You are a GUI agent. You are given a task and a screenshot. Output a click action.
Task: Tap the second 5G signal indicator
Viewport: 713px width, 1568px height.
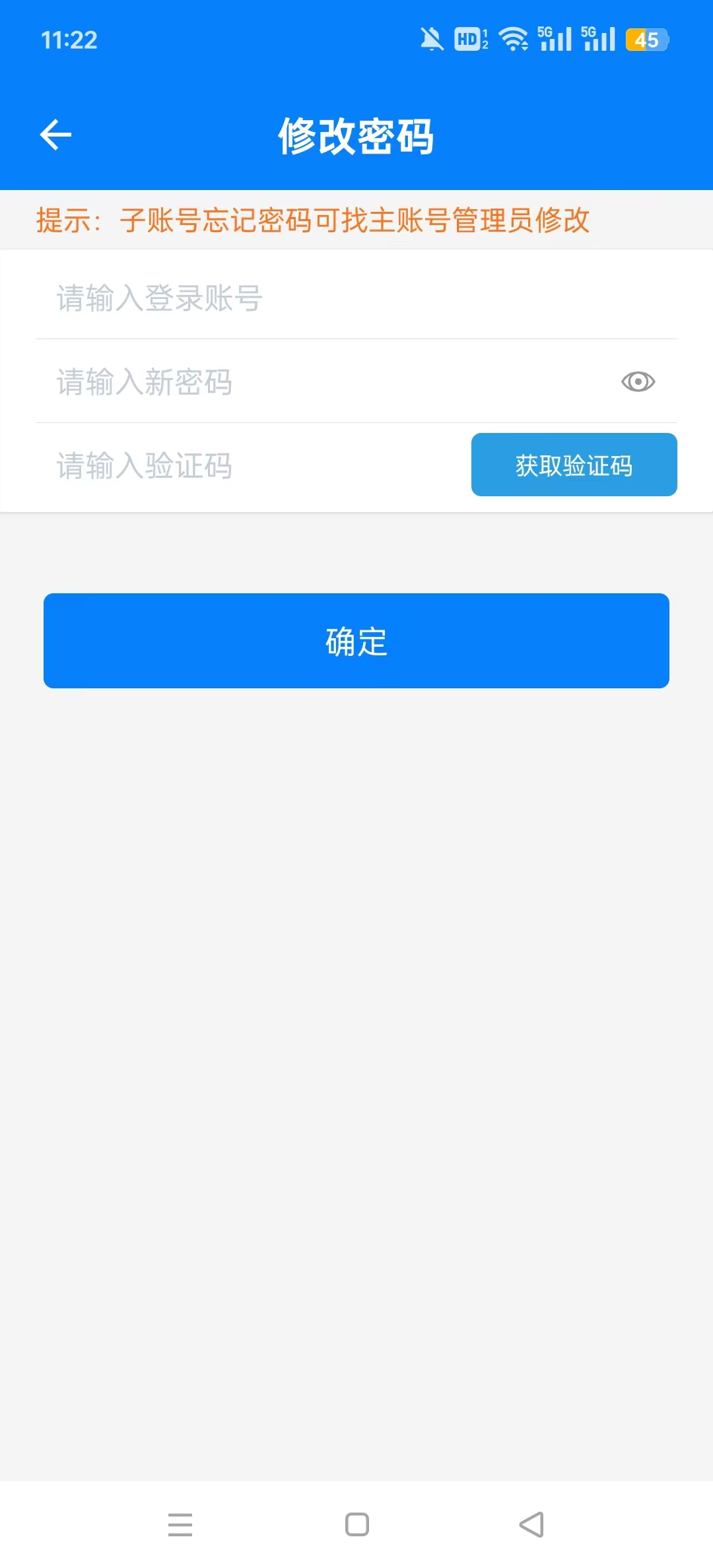click(599, 38)
